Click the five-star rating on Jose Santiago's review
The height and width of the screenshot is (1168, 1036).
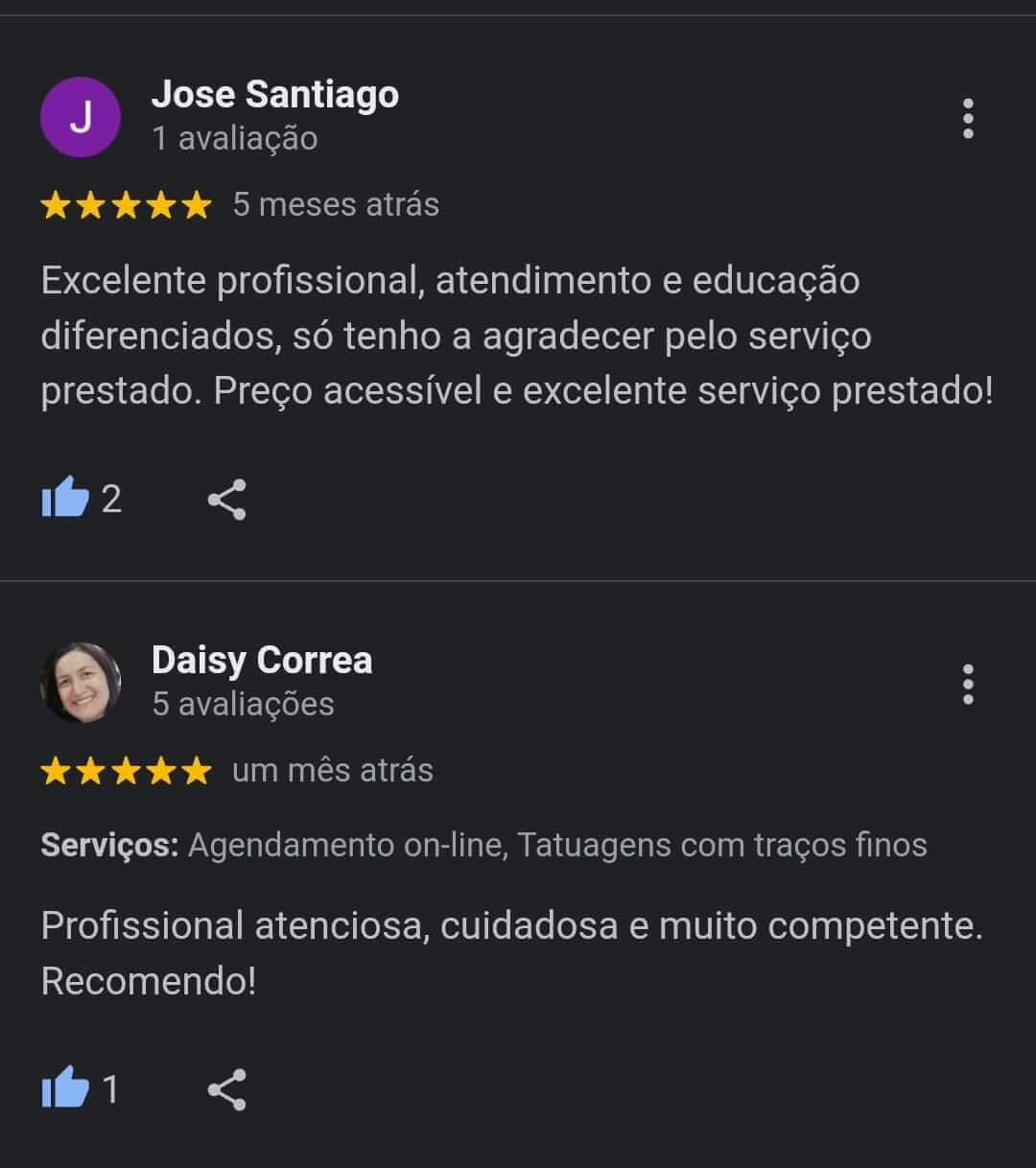click(125, 203)
